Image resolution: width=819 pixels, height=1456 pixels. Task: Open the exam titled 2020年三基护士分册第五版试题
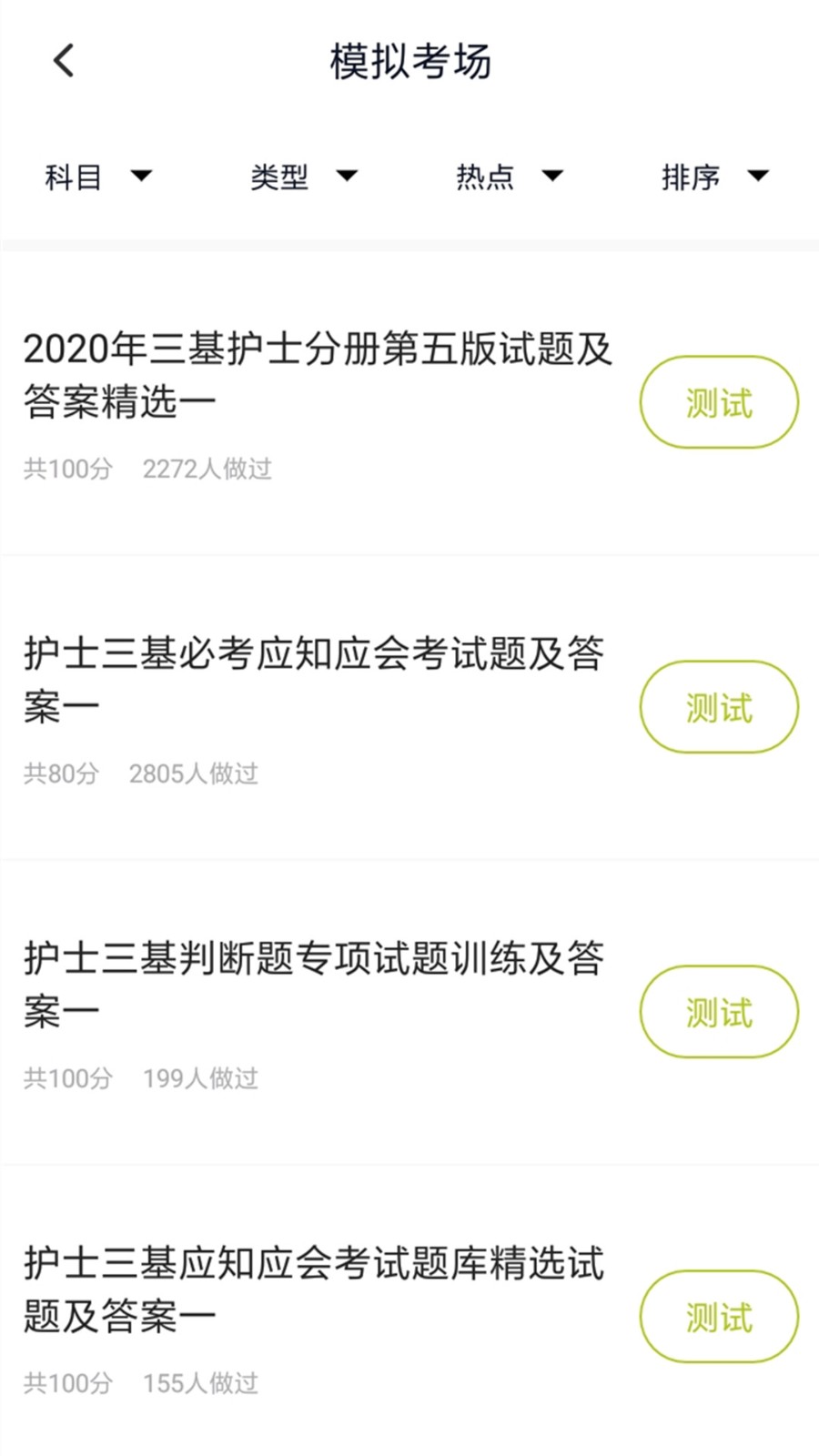pos(318,373)
